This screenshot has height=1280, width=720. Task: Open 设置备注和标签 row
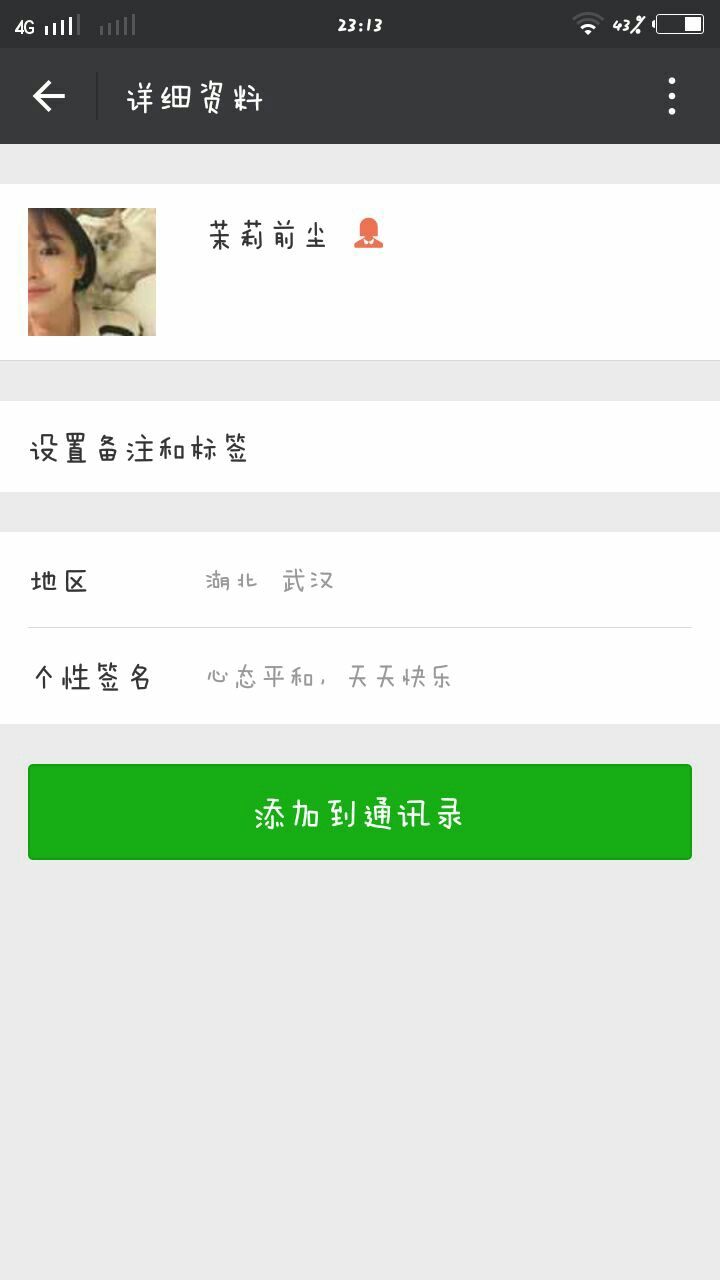(x=360, y=447)
